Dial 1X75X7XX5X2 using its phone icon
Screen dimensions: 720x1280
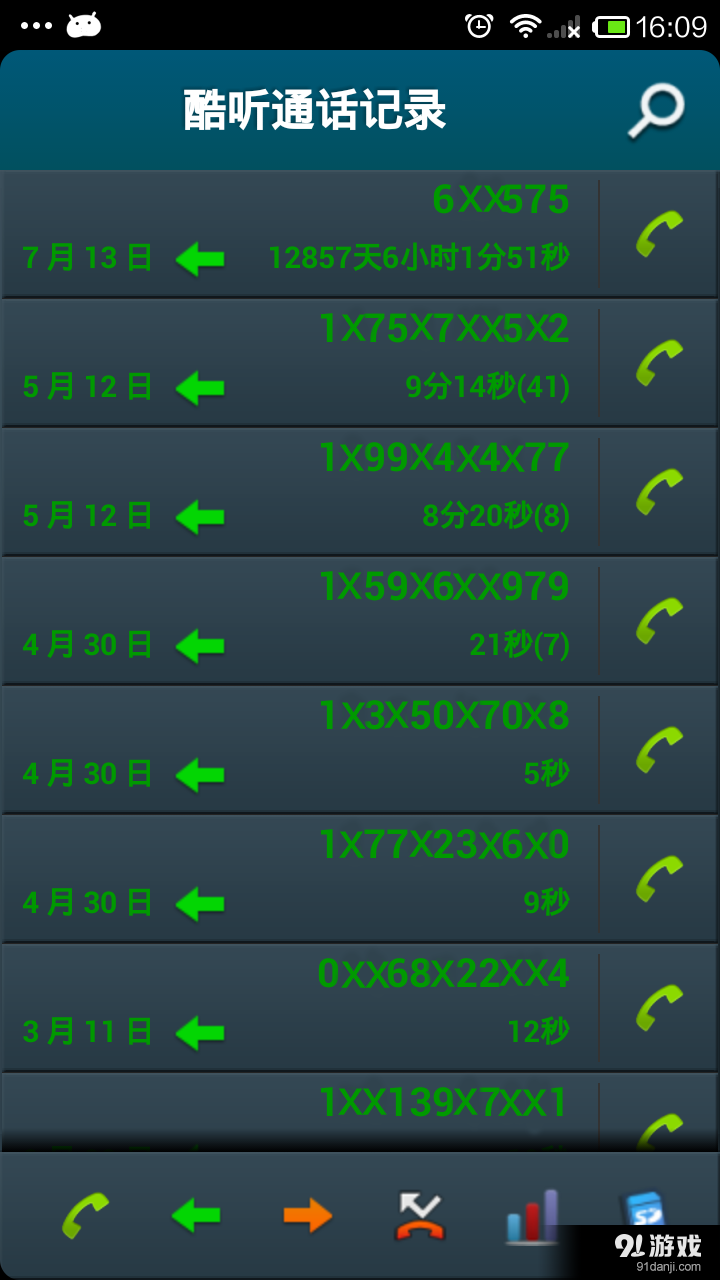pos(659,362)
